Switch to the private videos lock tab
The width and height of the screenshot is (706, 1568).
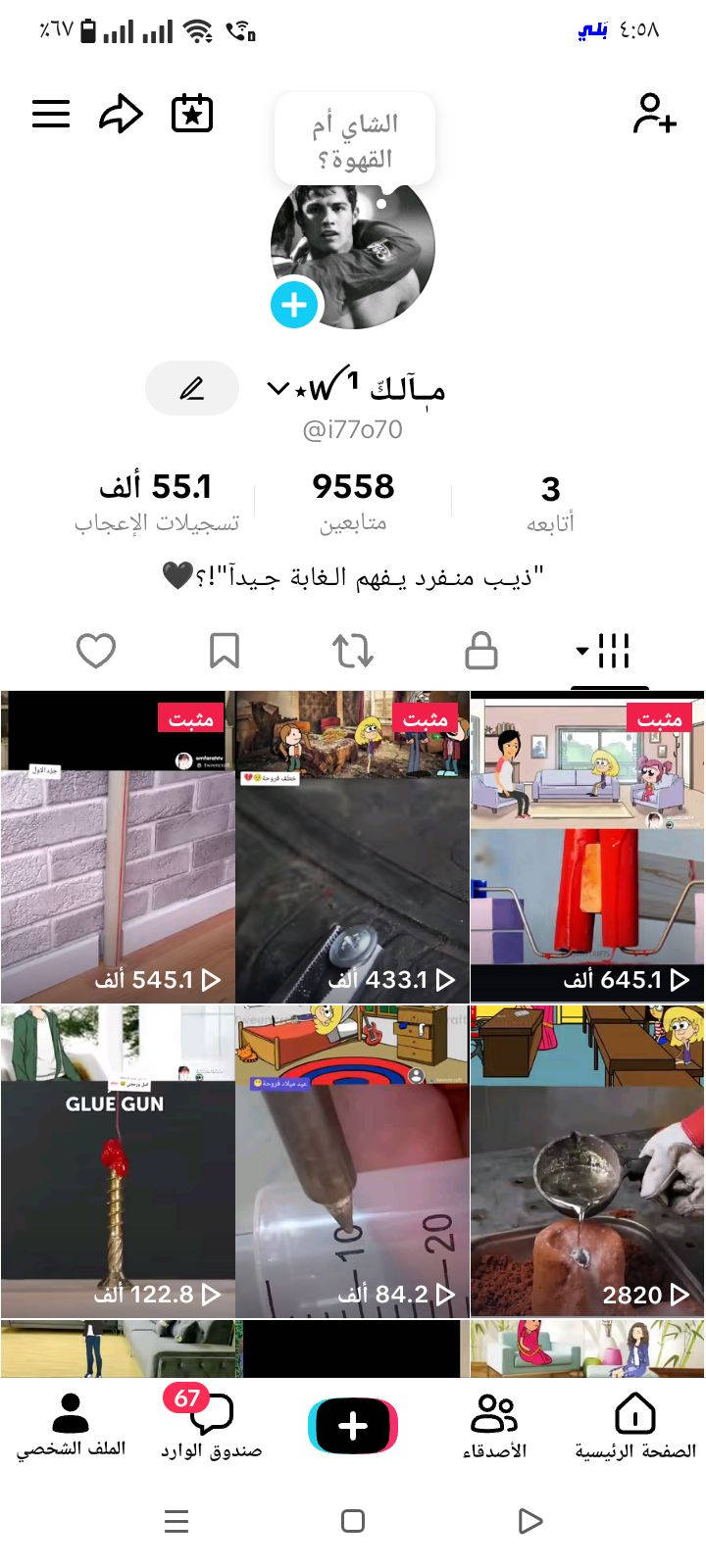coord(480,651)
